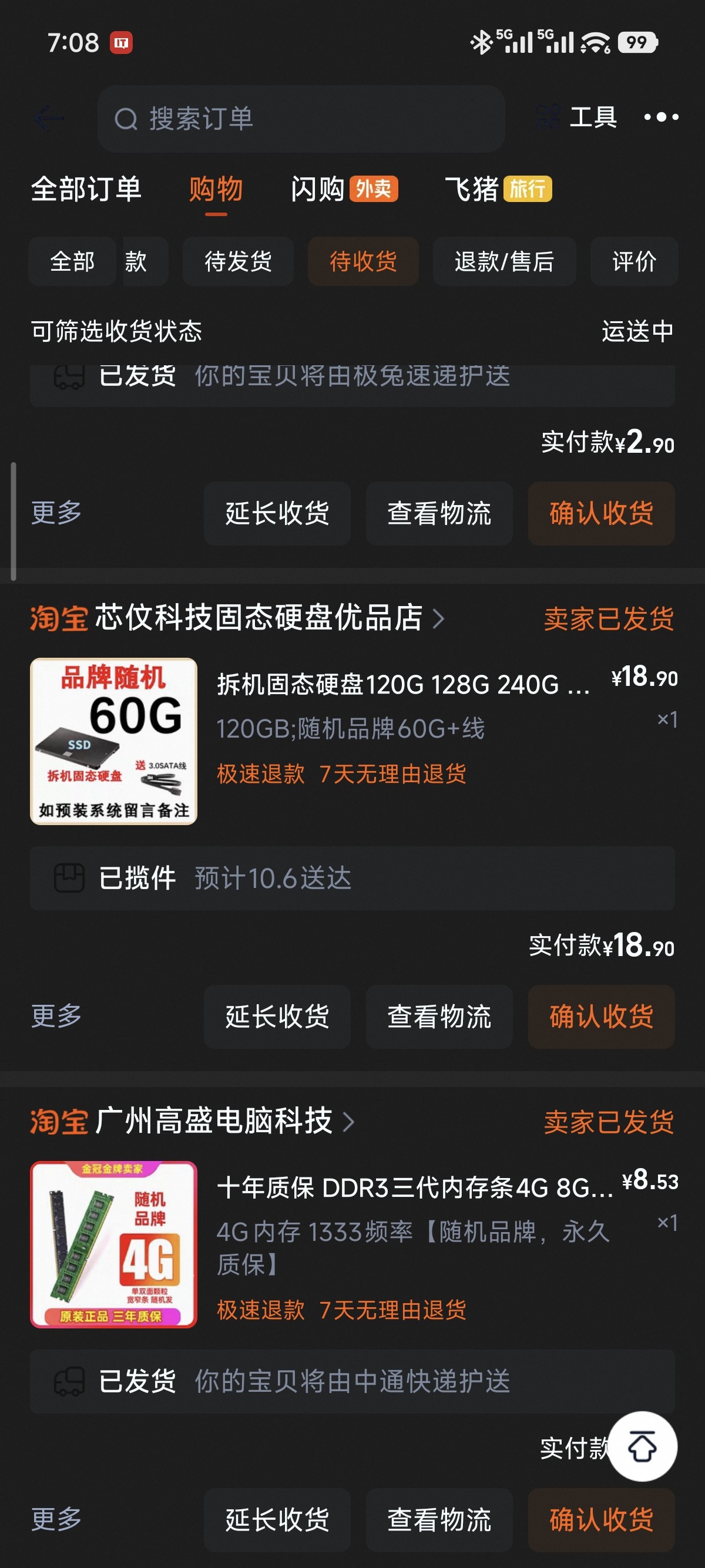Open the 工具 tools menu

577,117
